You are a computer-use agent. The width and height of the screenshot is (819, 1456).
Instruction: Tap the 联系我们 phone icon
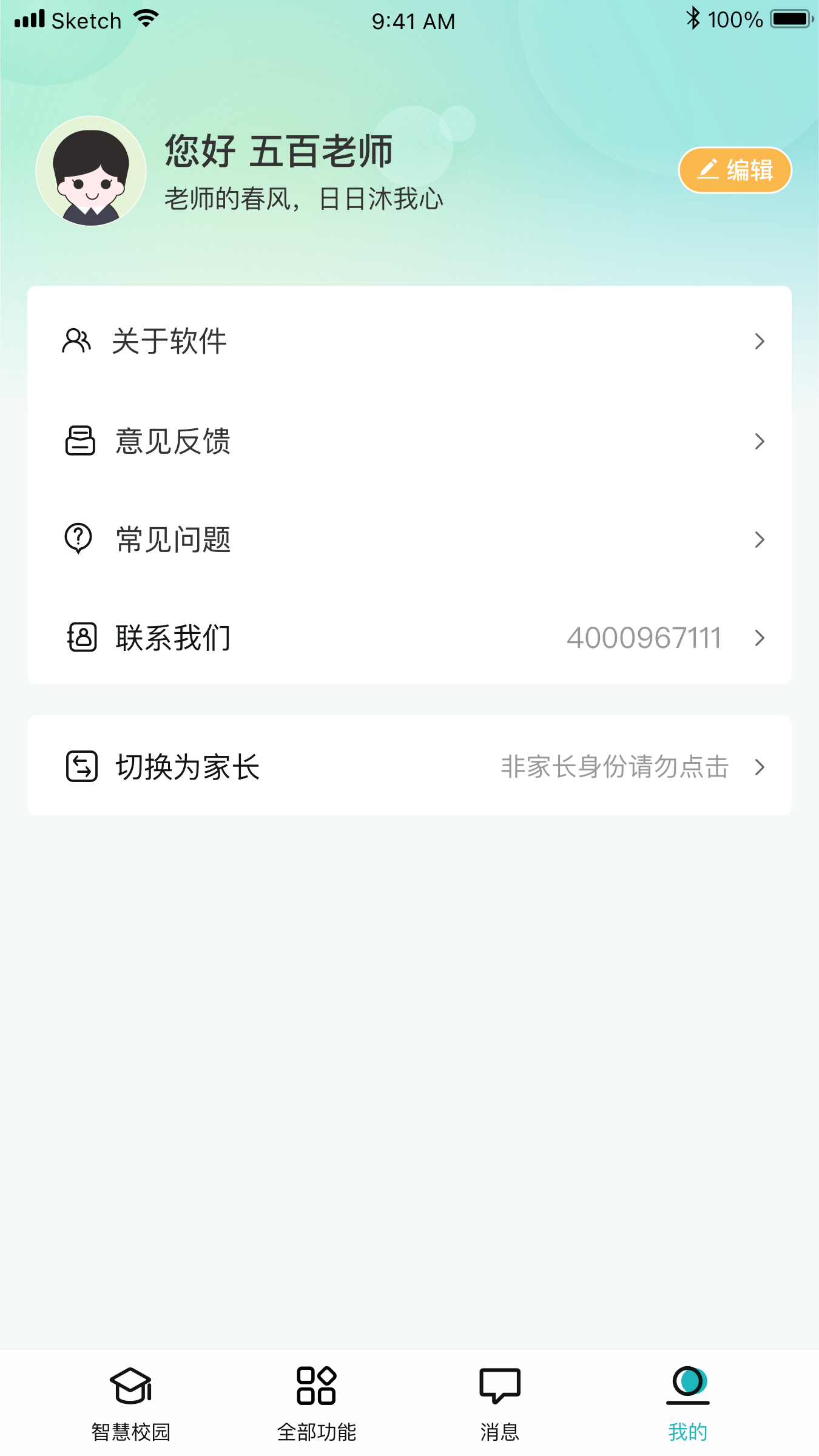coord(81,638)
